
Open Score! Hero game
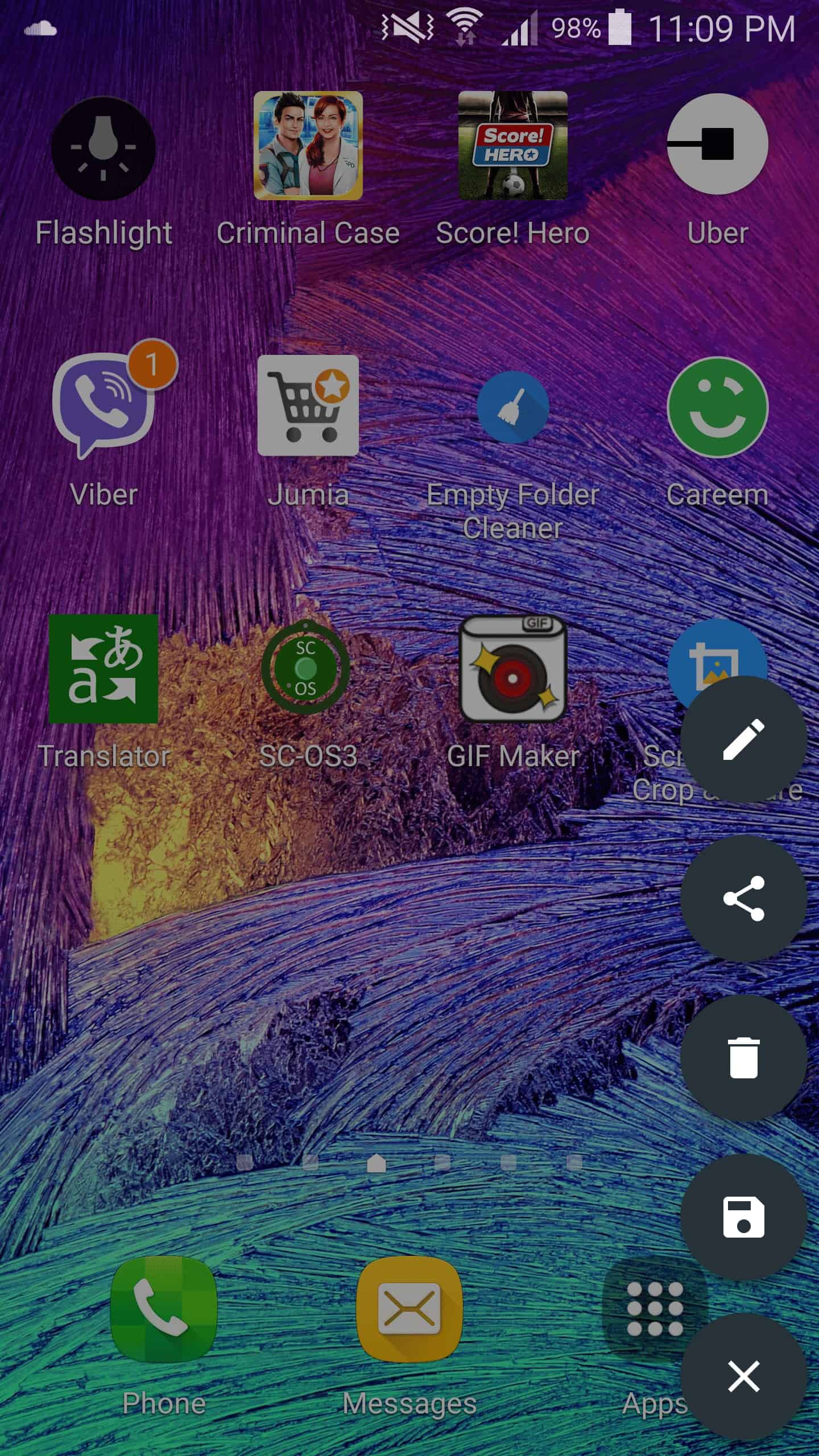(512, 146)
